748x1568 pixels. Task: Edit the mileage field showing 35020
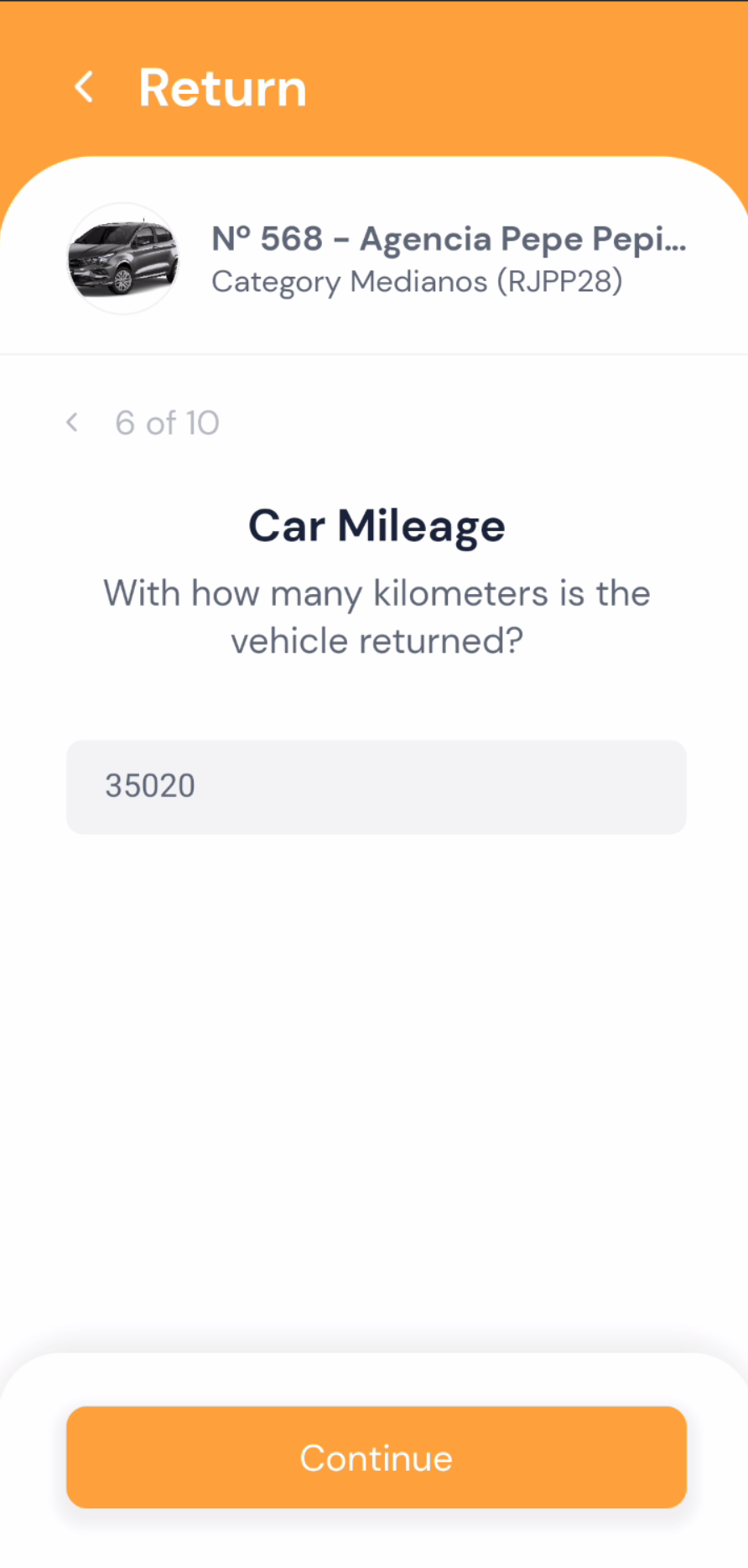click(x=377, y=787)
